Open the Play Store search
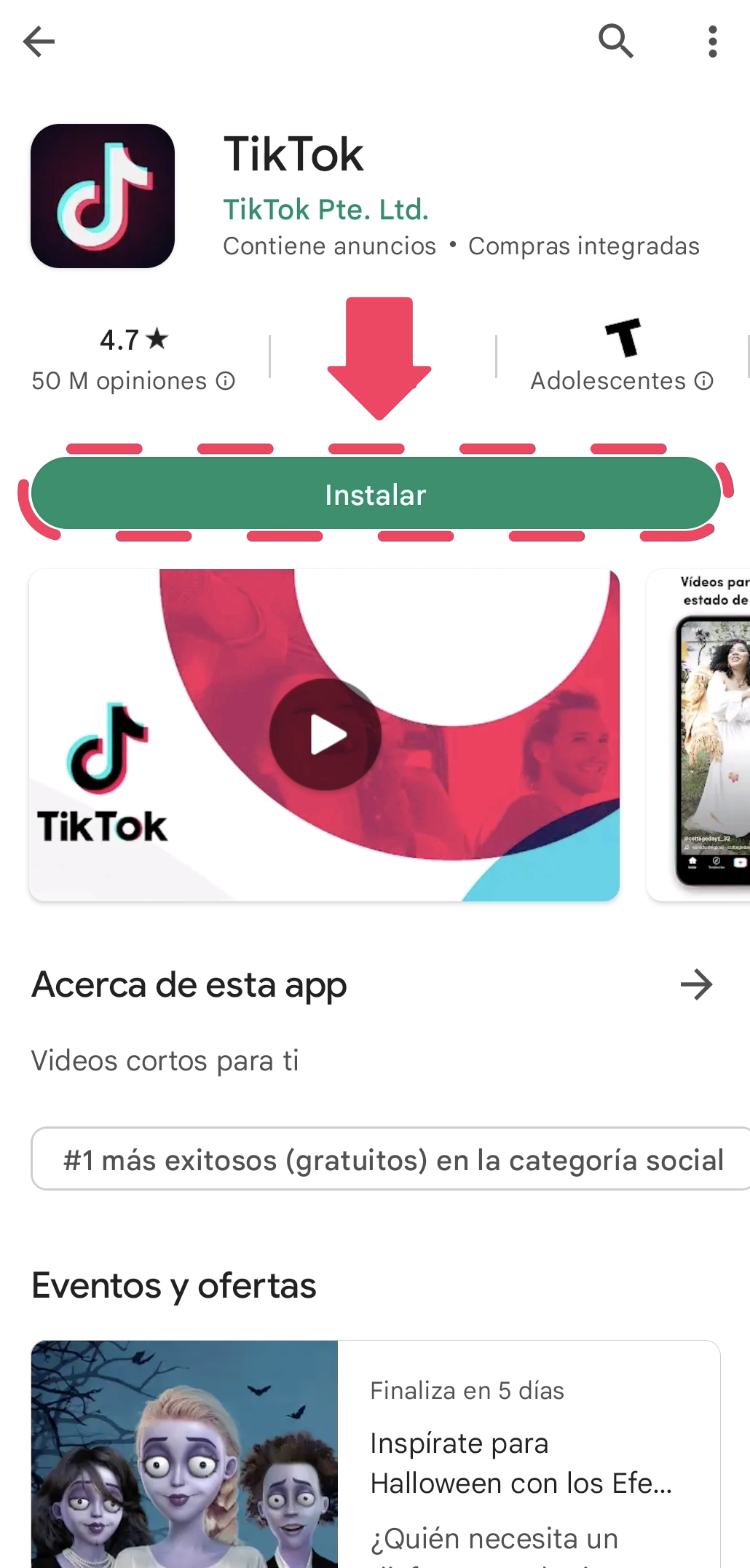This screenshot has width=750, height=1568. (x=616, y=41)
